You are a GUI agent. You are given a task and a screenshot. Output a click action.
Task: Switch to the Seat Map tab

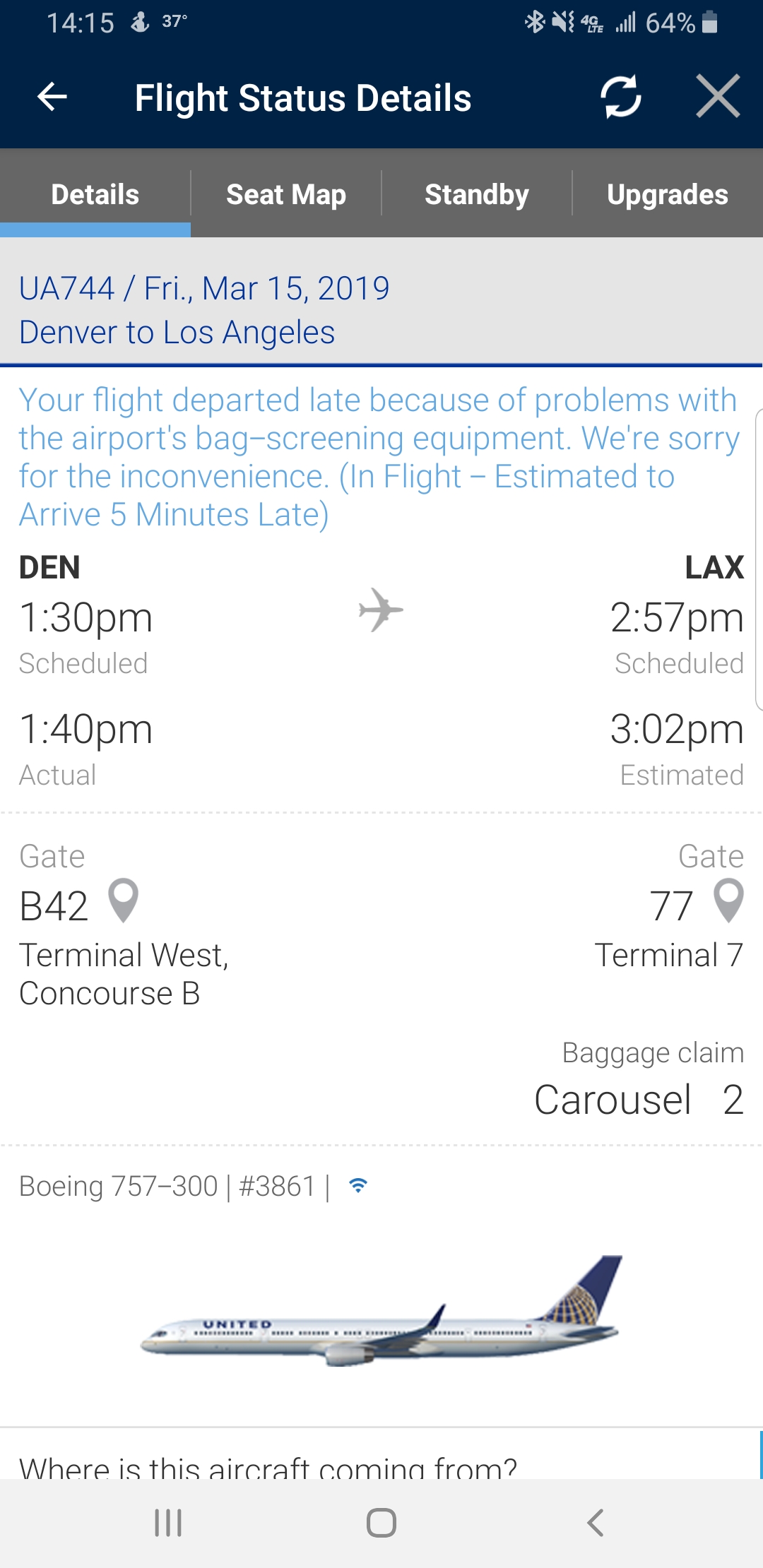point(286,194)
